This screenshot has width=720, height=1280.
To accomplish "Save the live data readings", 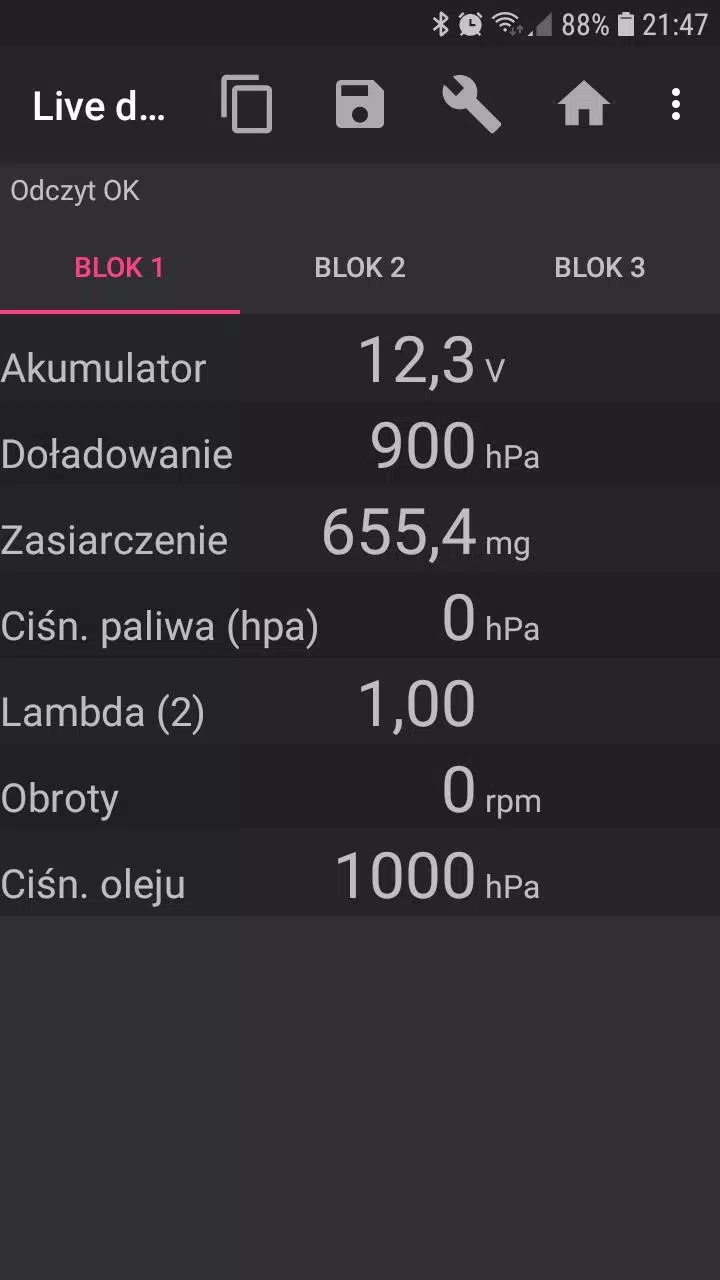I will click(x=359, y=105).
